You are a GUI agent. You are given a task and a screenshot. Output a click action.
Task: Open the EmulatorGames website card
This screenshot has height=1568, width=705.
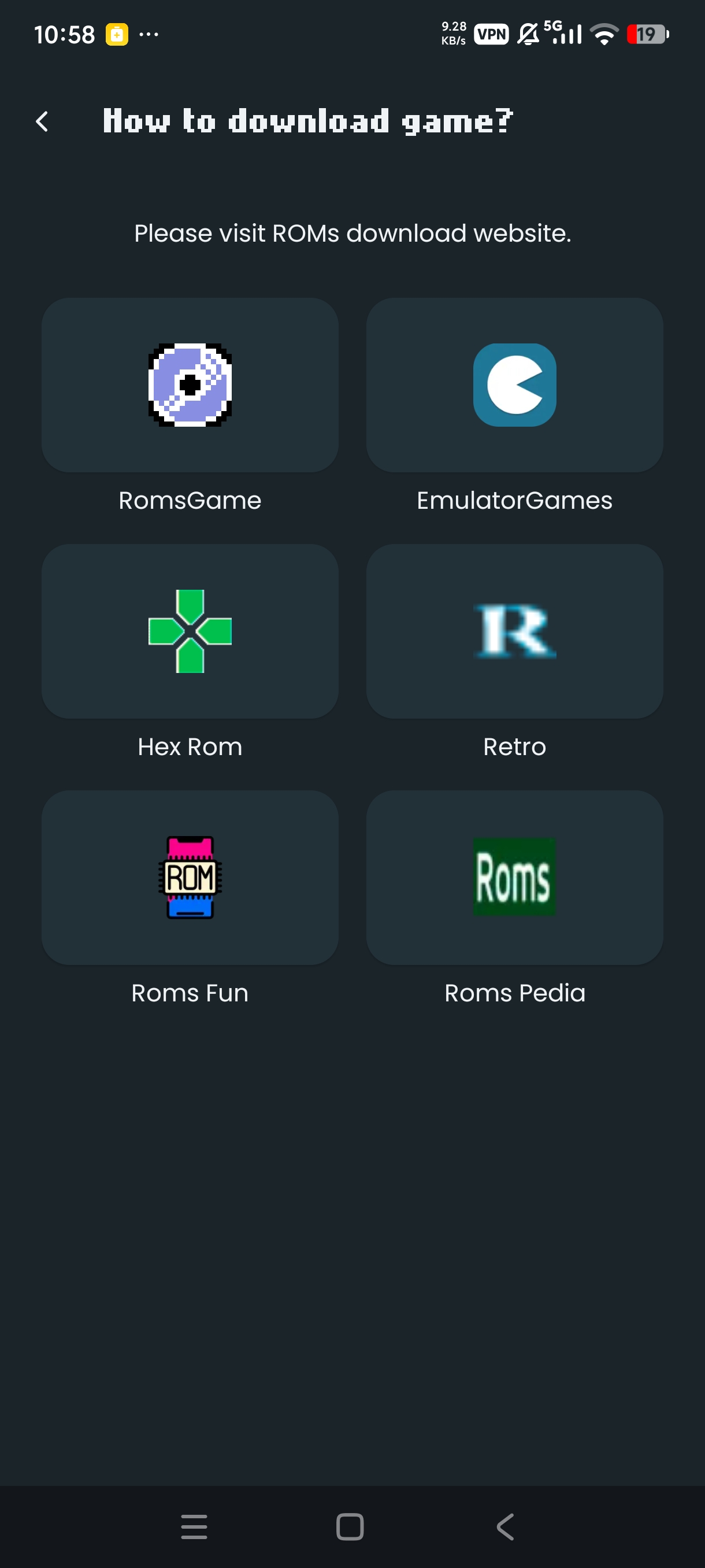pos(514,385)
